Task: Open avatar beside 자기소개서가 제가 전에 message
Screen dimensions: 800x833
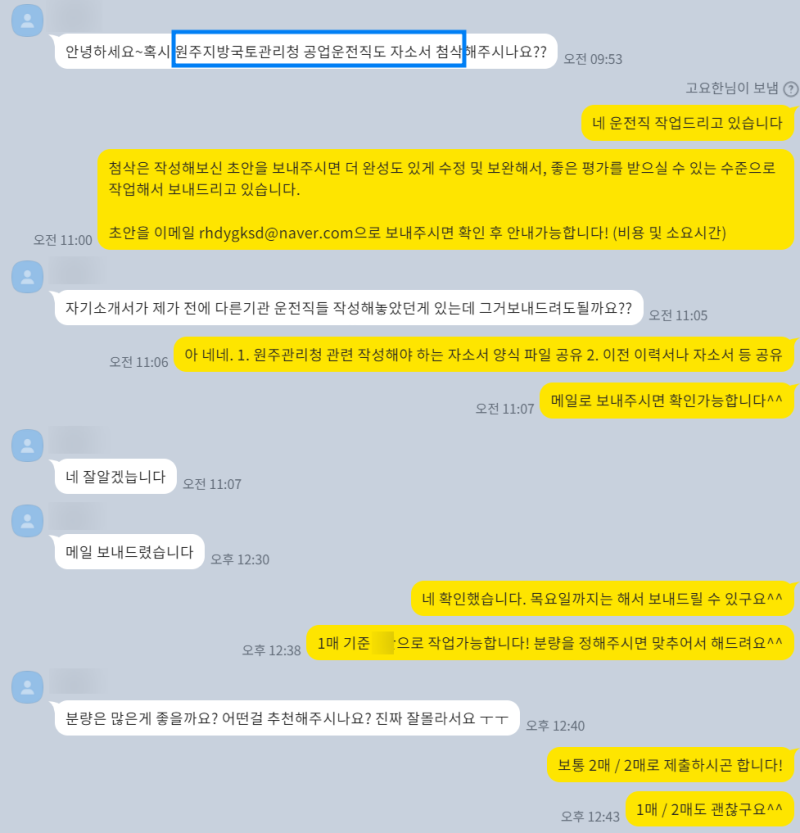Action: coord(26,276)
